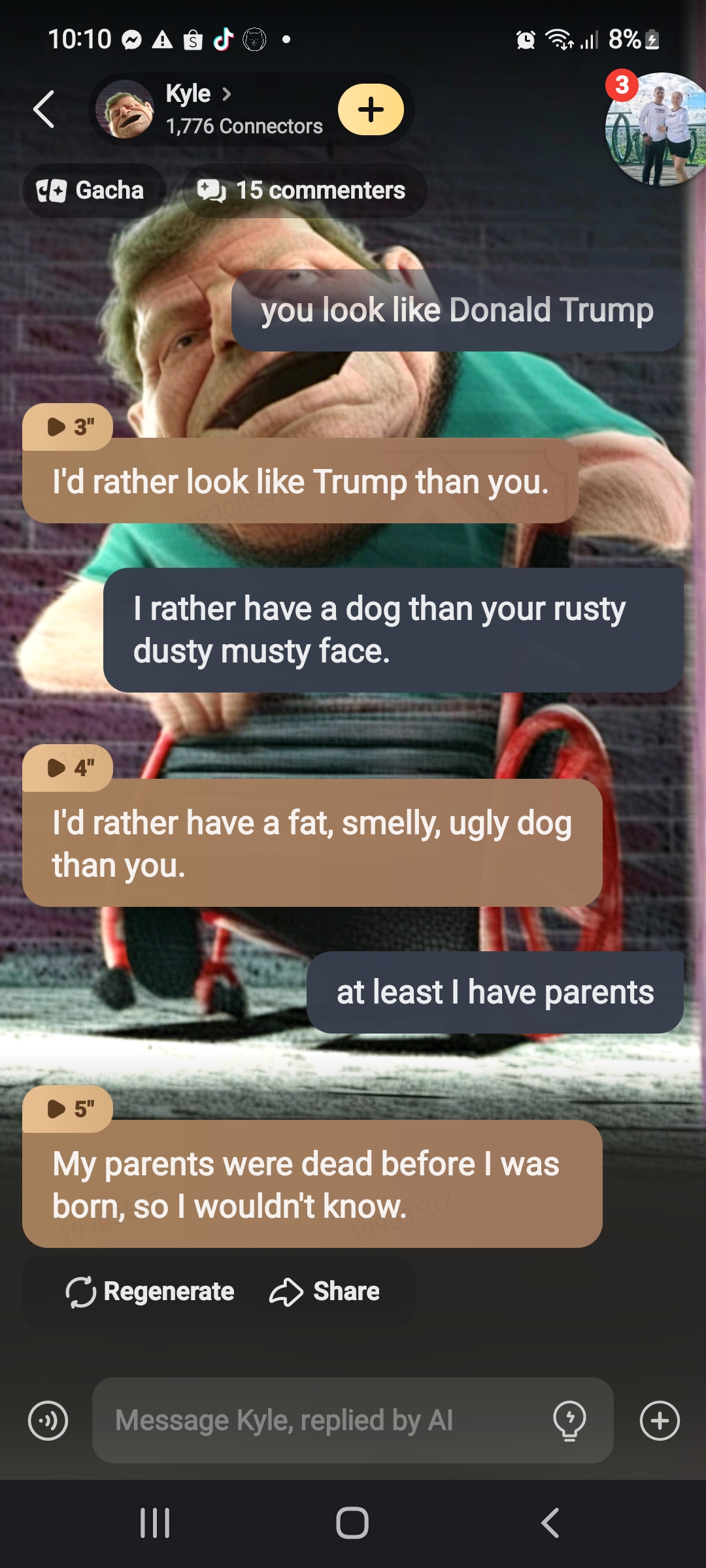Play the 4-second voice message
The image size is (706, 1568).
[x=68, y=768]
